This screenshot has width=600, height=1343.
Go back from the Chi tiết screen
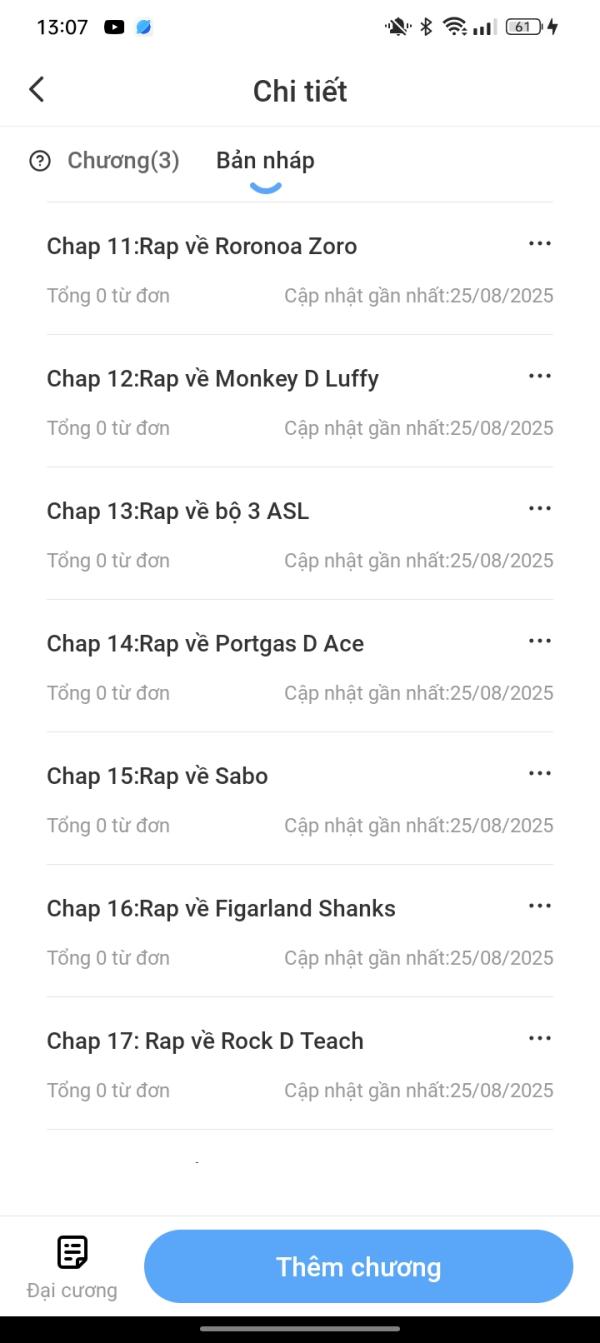click(x=37, y=90)
